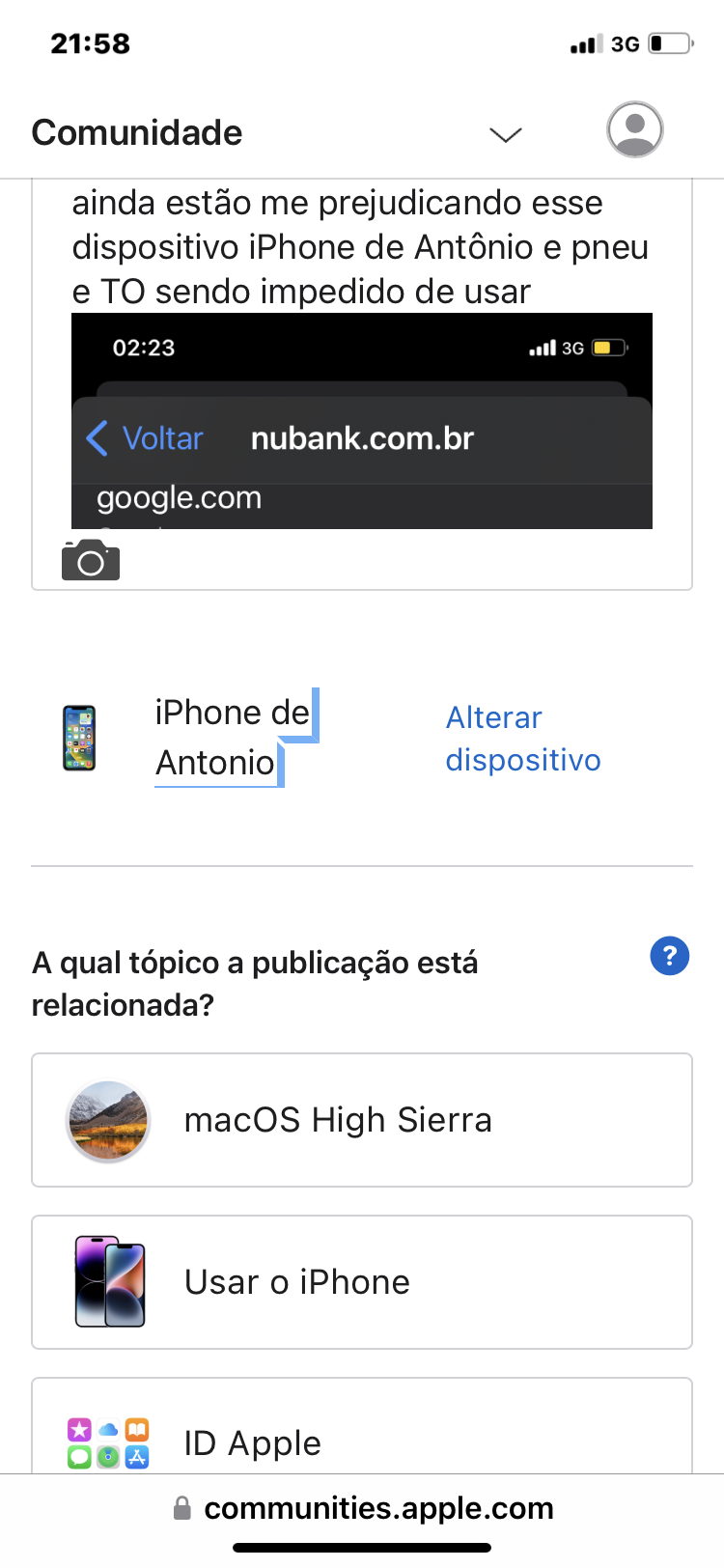Open the help question mark icon
The width and height of the screenshot is (724, 1568).
pyautogui.click(x=670, y=956)
